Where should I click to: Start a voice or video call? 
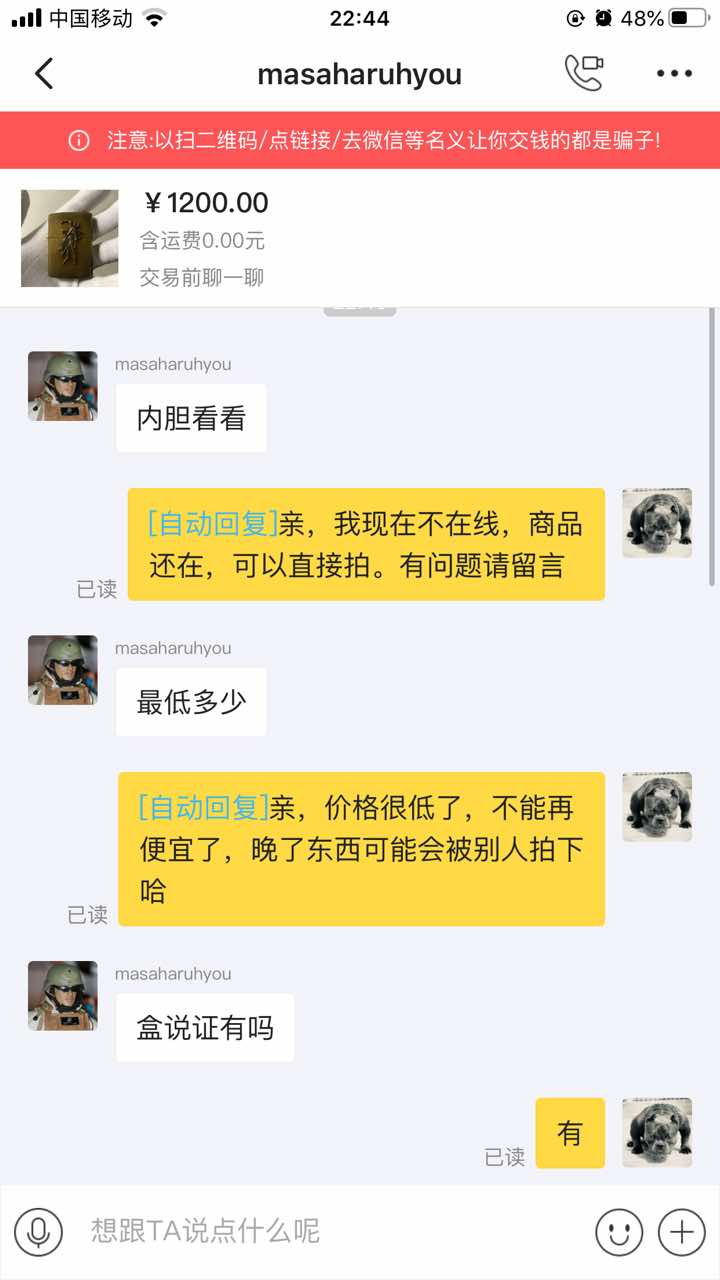(x=584, y=73)
